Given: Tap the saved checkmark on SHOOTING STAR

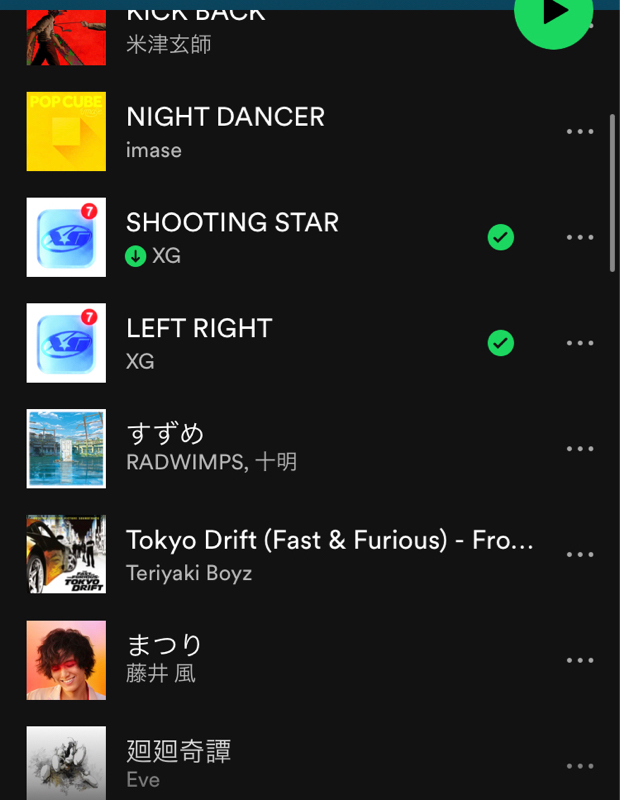Looking at the screenshot, I should [501, 237].
